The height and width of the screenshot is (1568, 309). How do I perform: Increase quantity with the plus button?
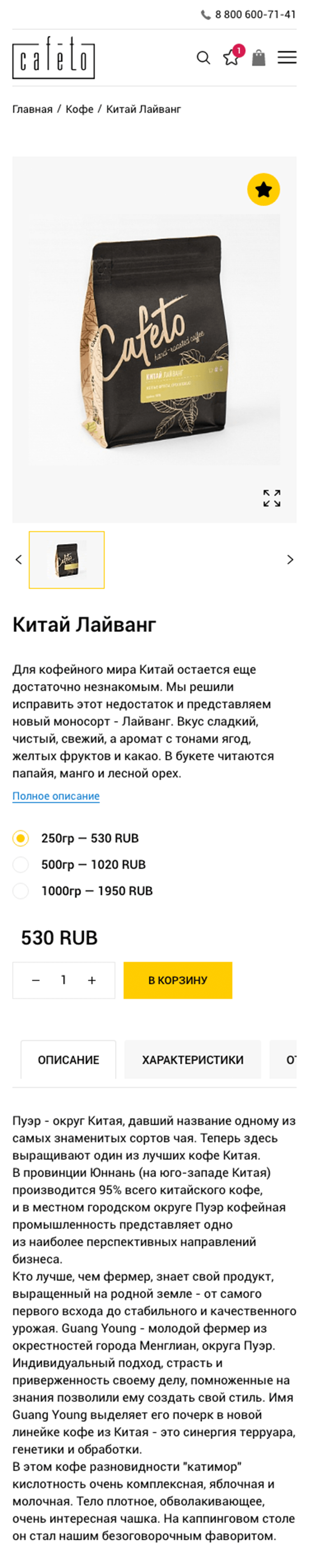tap(91, 980)
